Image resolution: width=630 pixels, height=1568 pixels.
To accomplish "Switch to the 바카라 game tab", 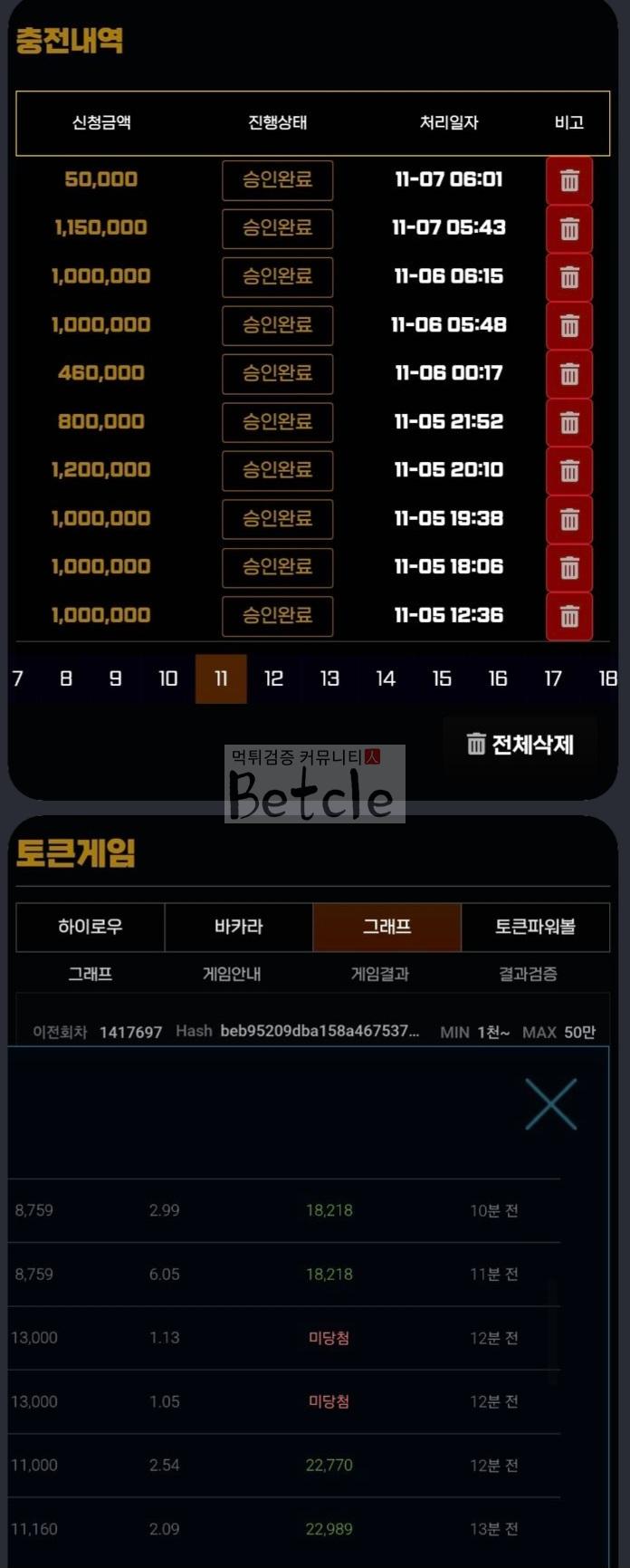I will [x=239, y=927].
